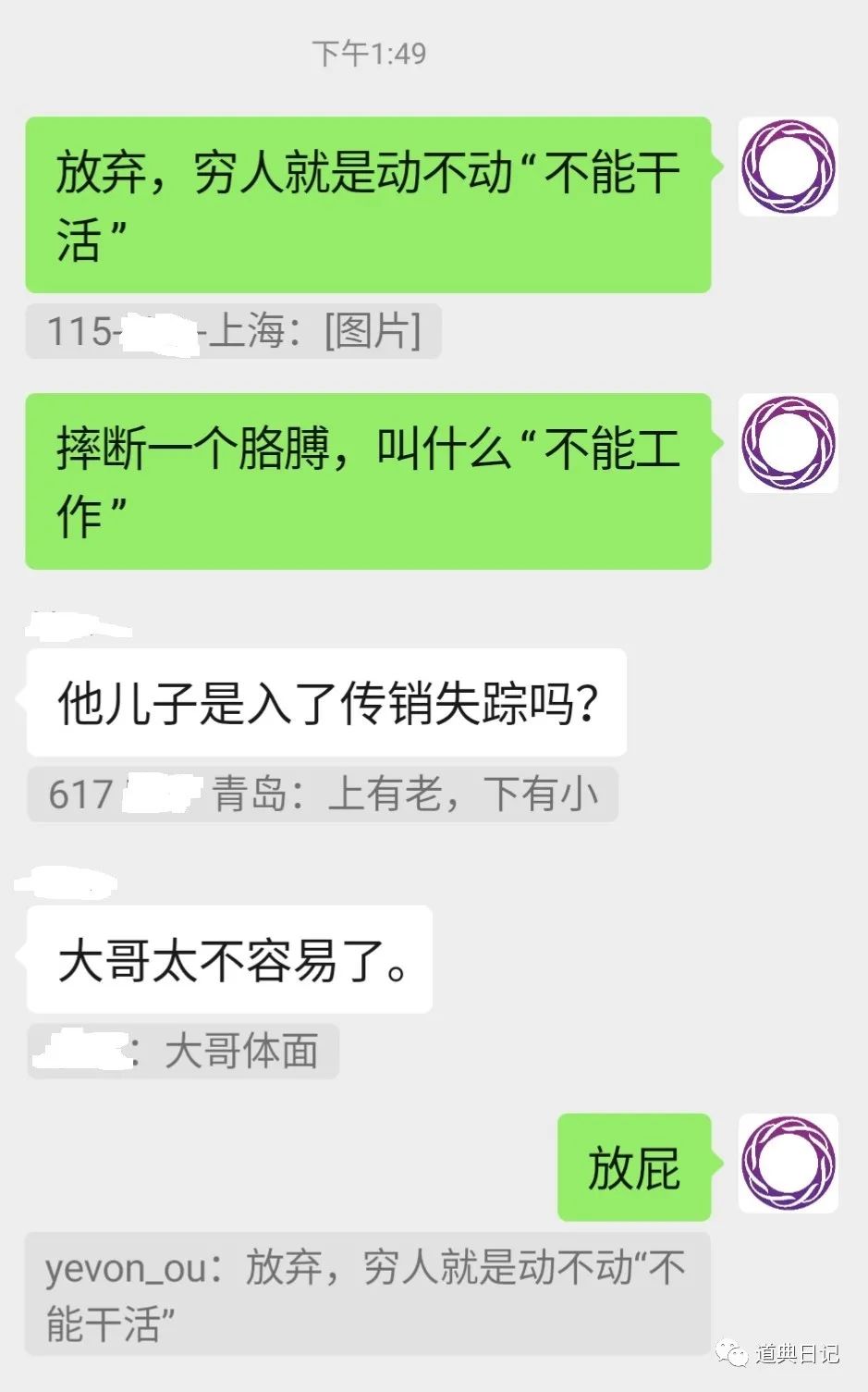Open the quoted 上海 [图片] message
Image resolution: width=868 pixels, height=1392 pixels.
pyautogui.click(x=233, y=330)
